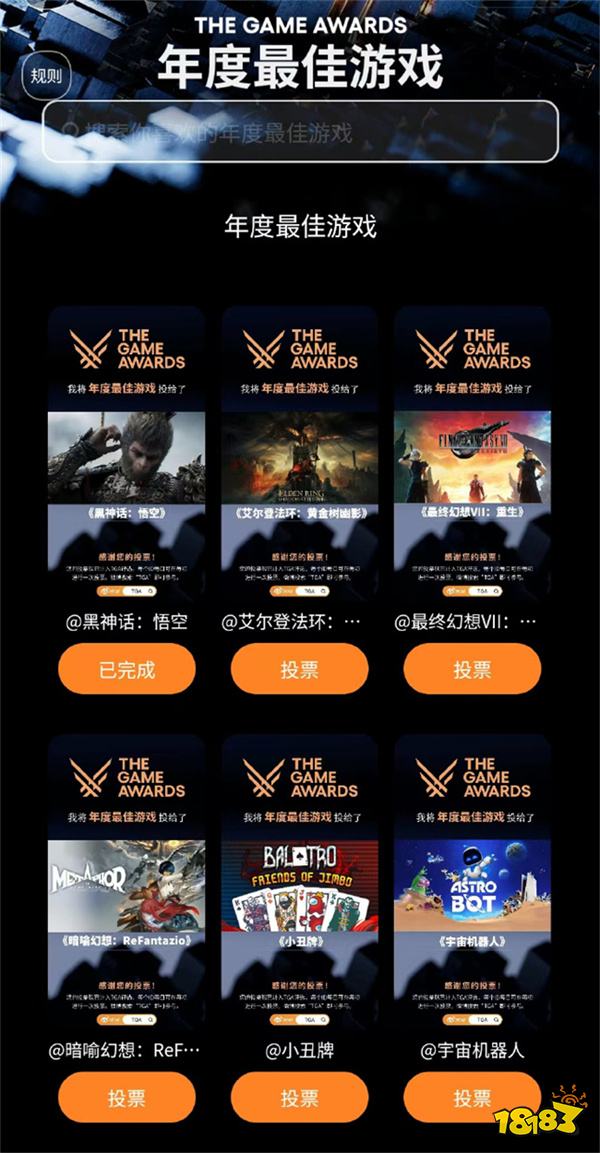
Task: Open the 规则 rules button
Action: pos(46,76)
